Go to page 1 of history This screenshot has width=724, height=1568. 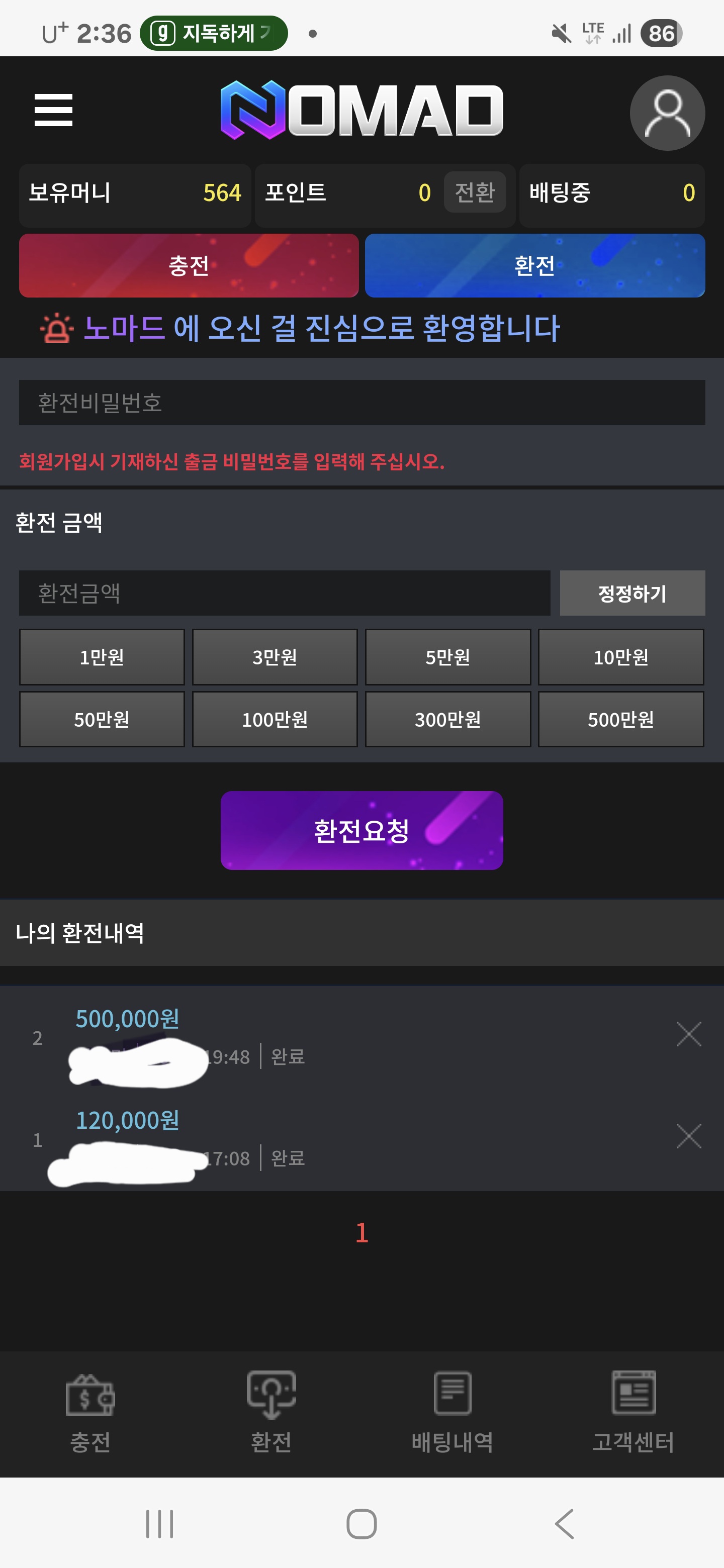[x=361, y=1233]
